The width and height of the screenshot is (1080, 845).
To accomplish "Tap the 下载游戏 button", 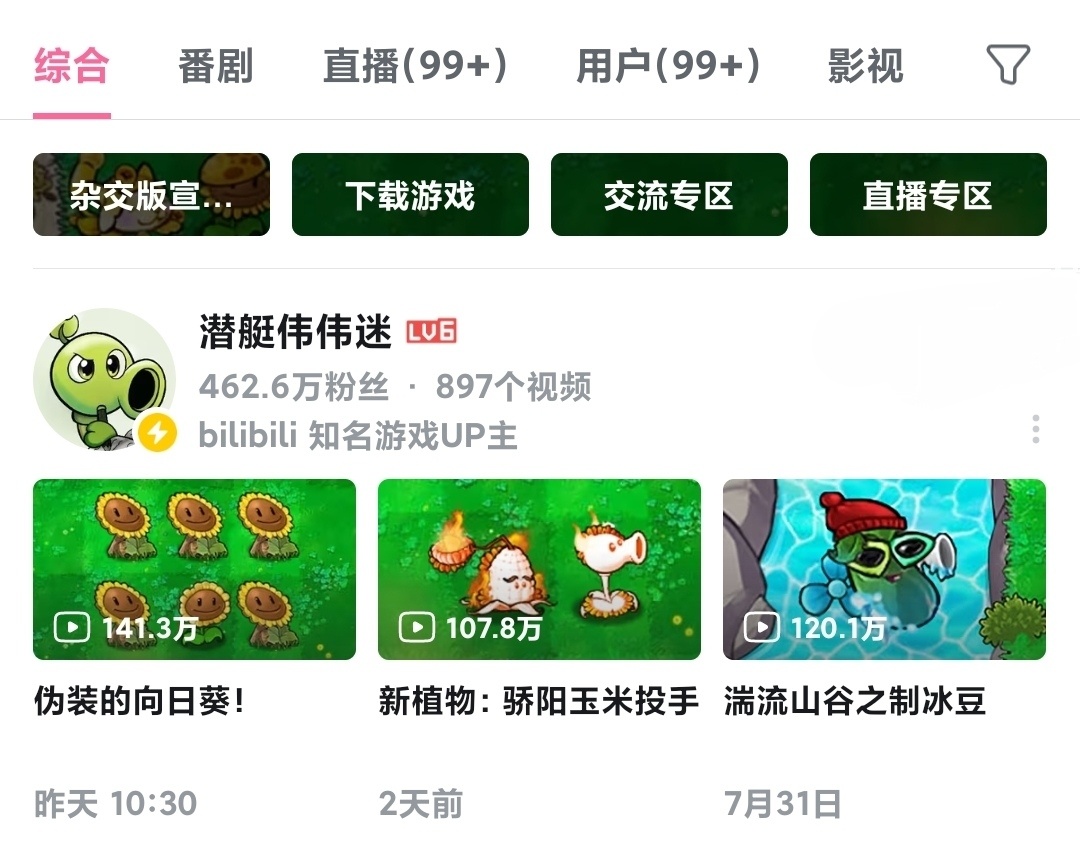I will click(x=410, y=195).
